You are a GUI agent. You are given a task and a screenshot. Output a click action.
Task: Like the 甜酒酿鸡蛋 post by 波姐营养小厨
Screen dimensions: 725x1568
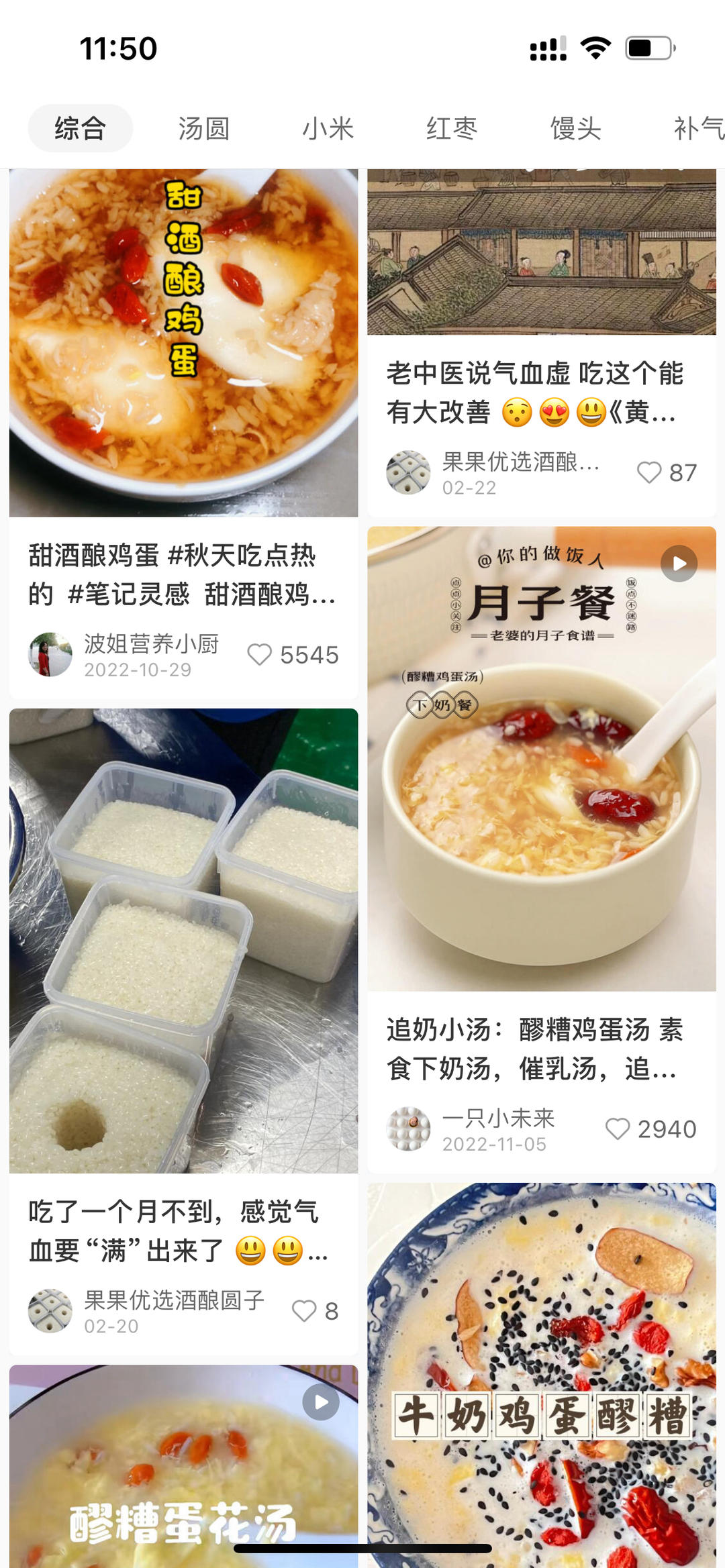click(260, 655)
